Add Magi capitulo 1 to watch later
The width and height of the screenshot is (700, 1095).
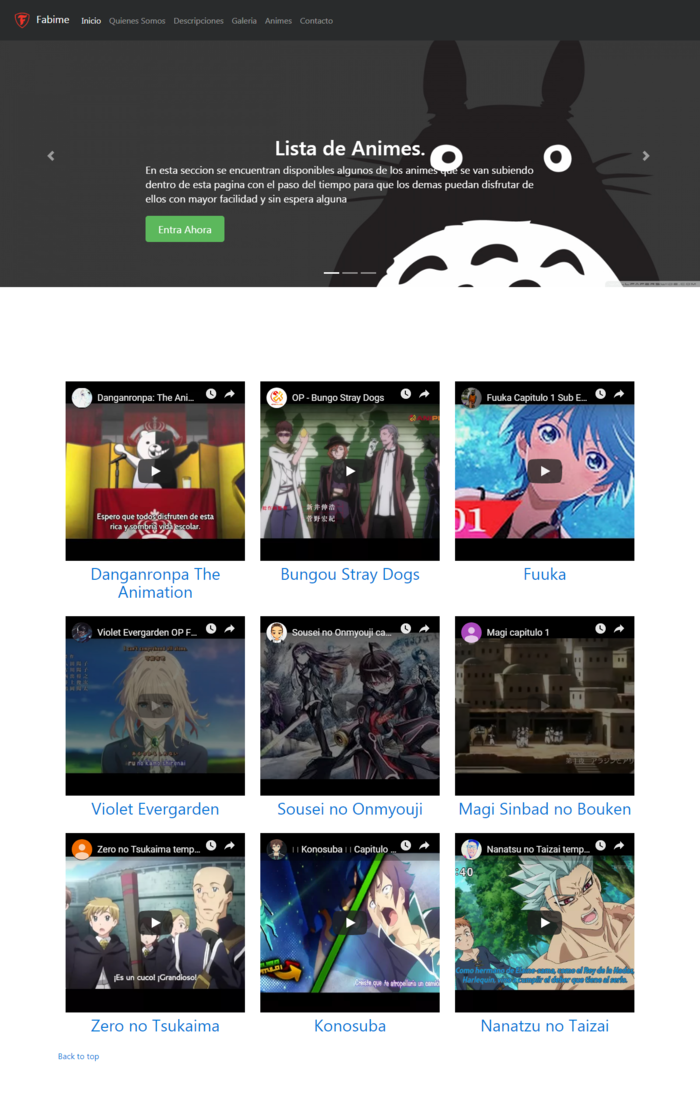coord(600,629)
